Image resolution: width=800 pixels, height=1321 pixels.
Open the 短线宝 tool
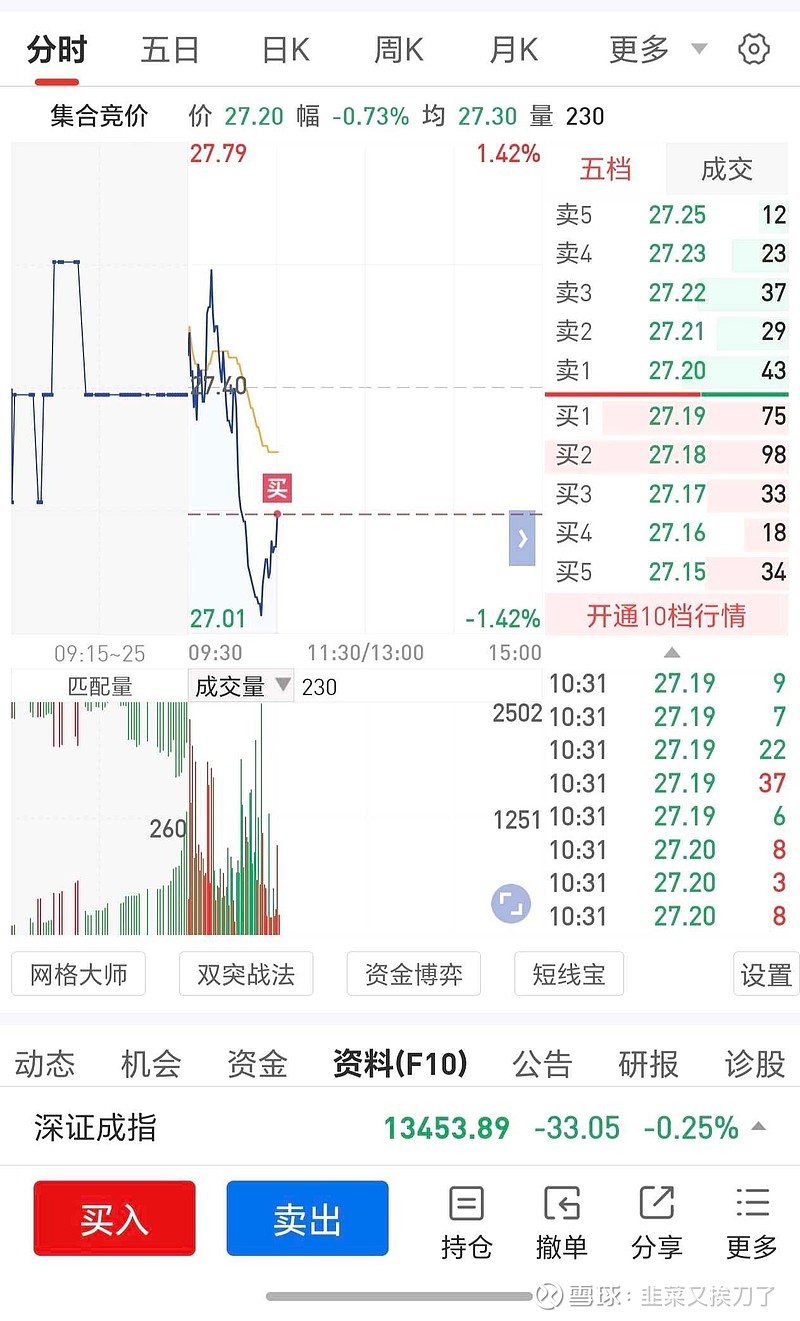click(569, 974)
